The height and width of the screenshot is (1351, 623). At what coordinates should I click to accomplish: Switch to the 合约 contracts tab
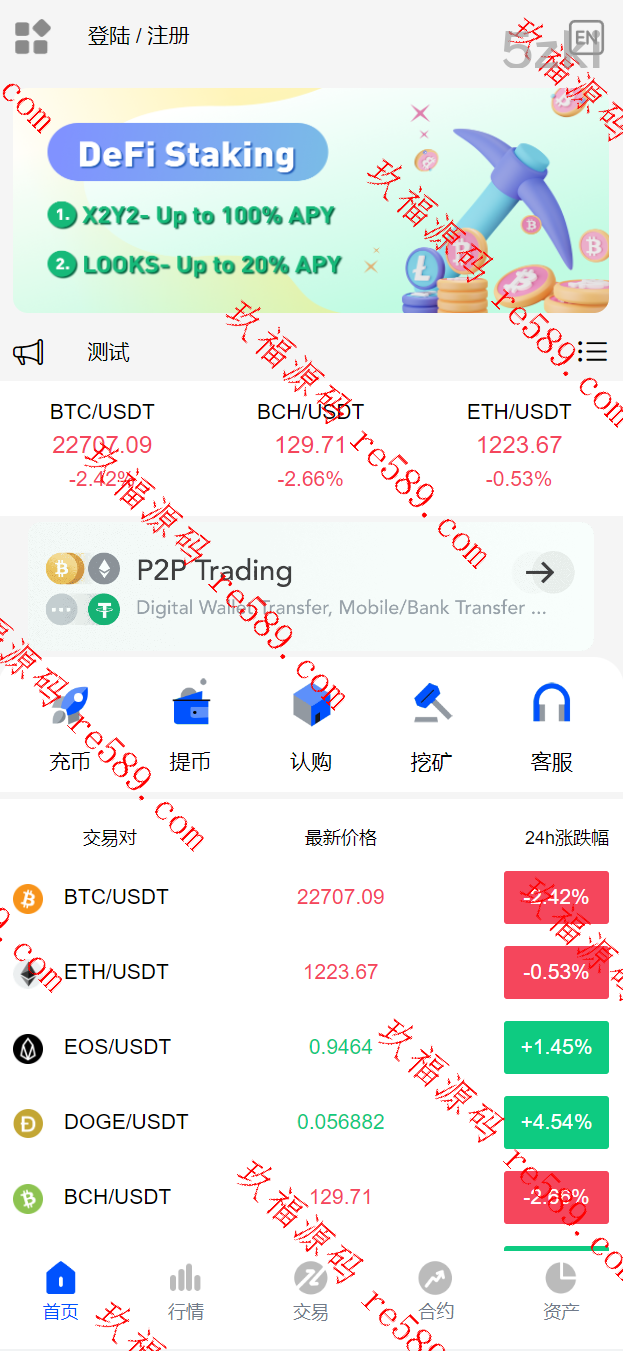(436, 1291)
